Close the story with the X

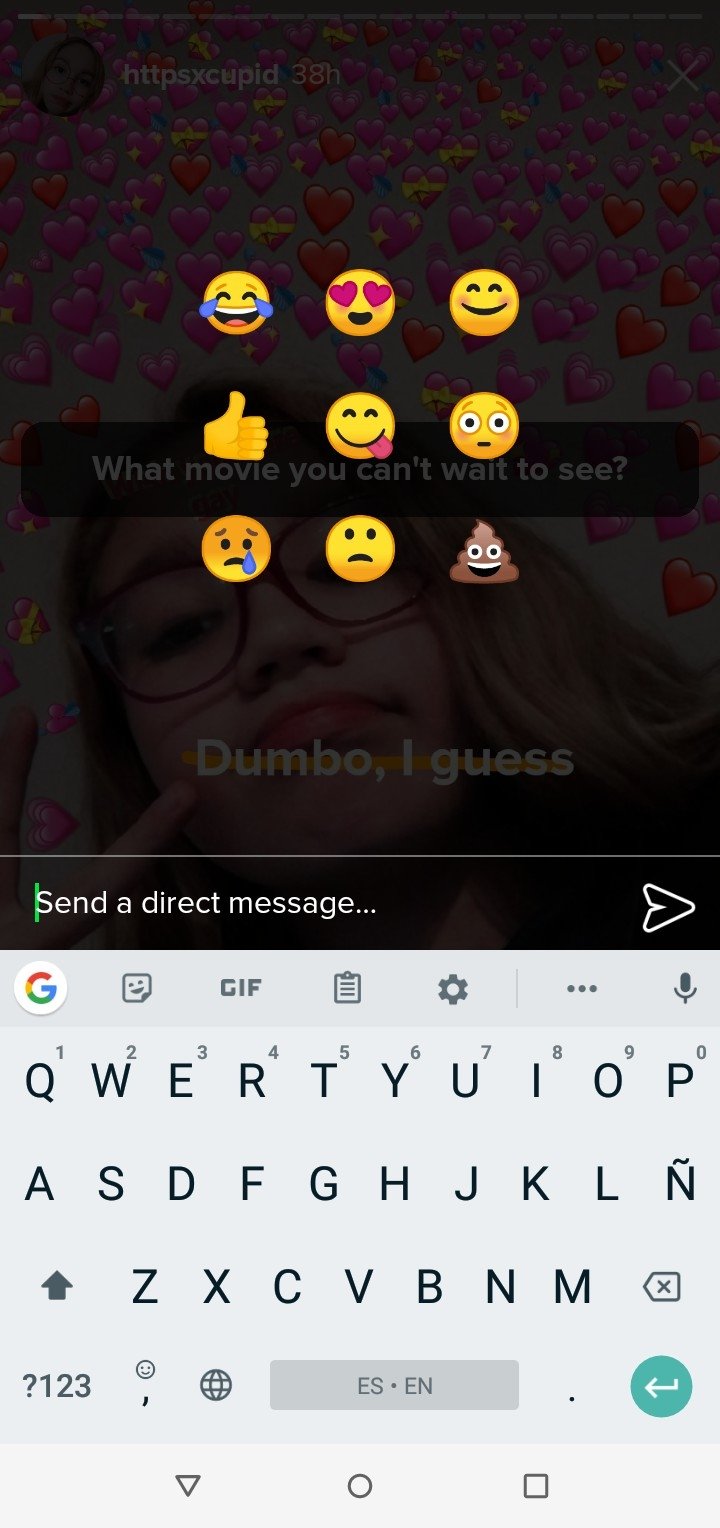coord(684,75)
